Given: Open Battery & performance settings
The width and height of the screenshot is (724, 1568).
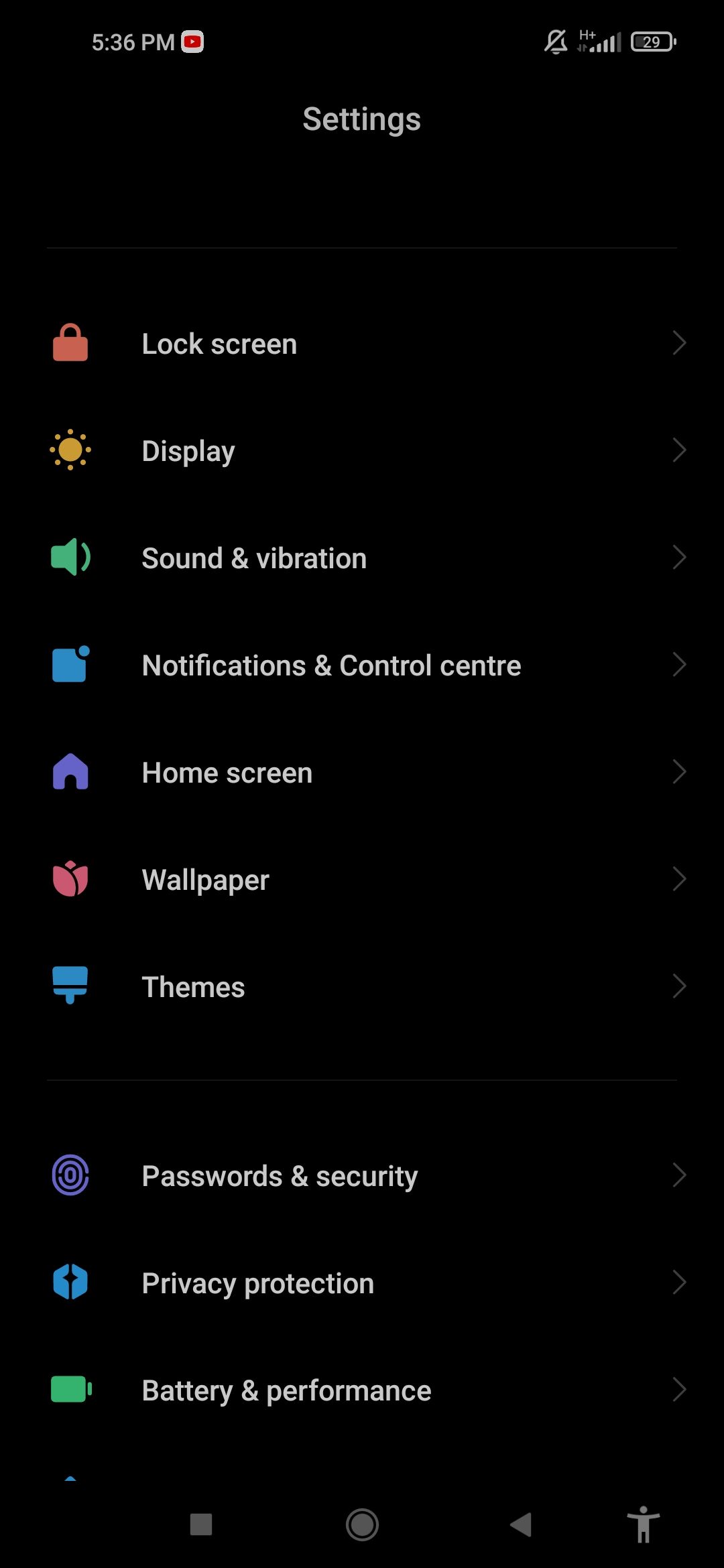Looking at the screenshot, I should pos(362,1390).
